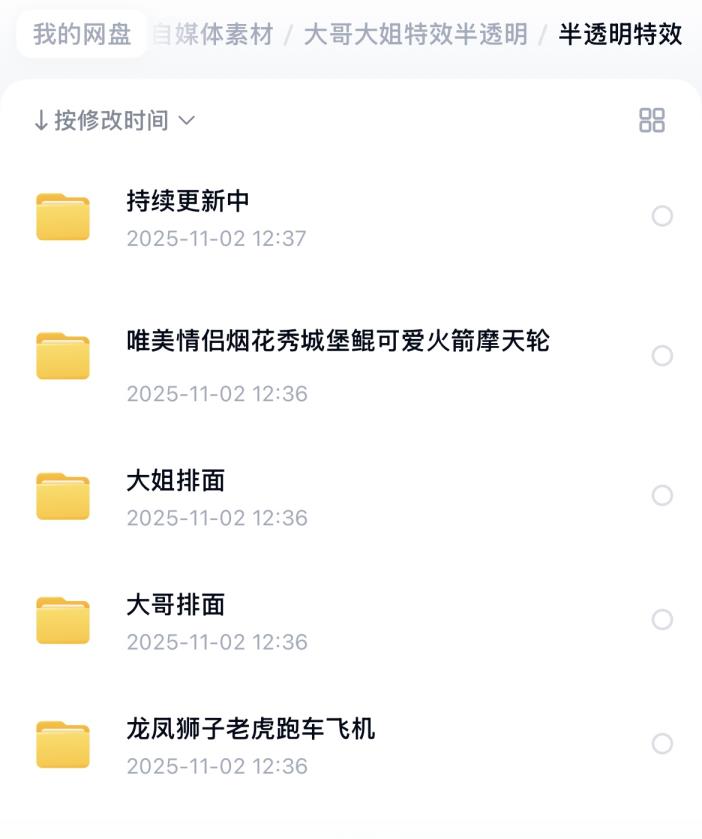
Task: Open the 龙凤狮子老虎跑车飞机 folder
Action: [x=251, y=729]
